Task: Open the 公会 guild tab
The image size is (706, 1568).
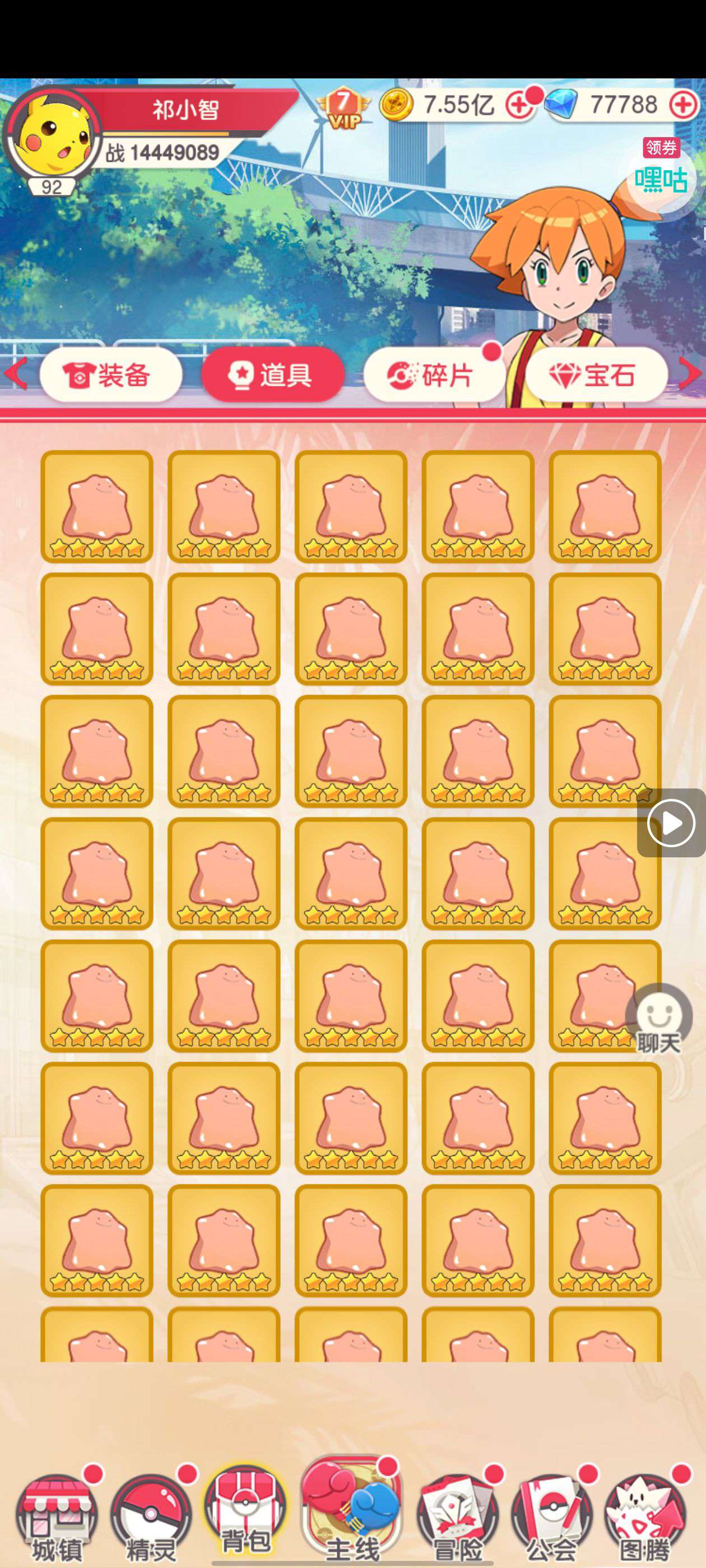Action: click(x=551, y=1516)
